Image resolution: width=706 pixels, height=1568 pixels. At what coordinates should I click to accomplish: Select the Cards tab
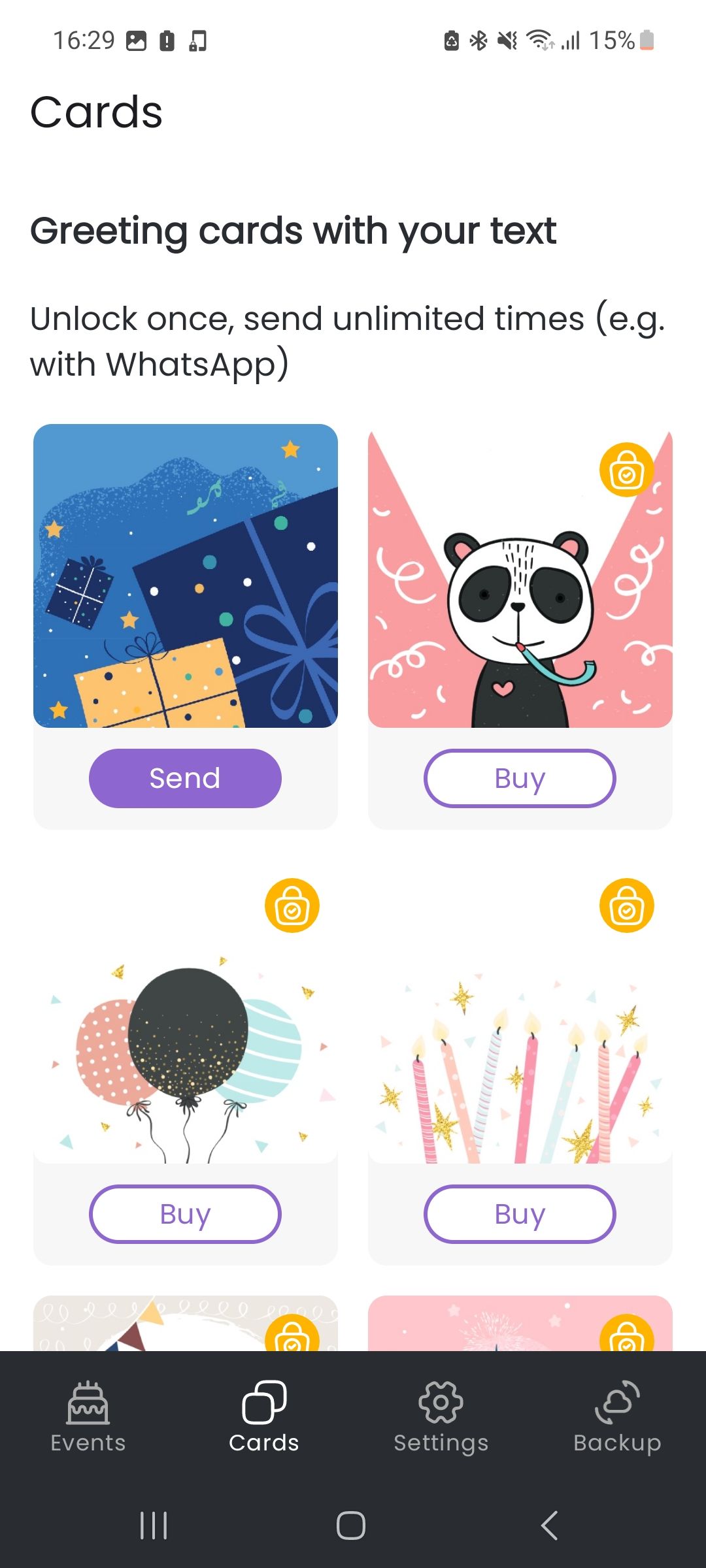tap(264, 1416)
